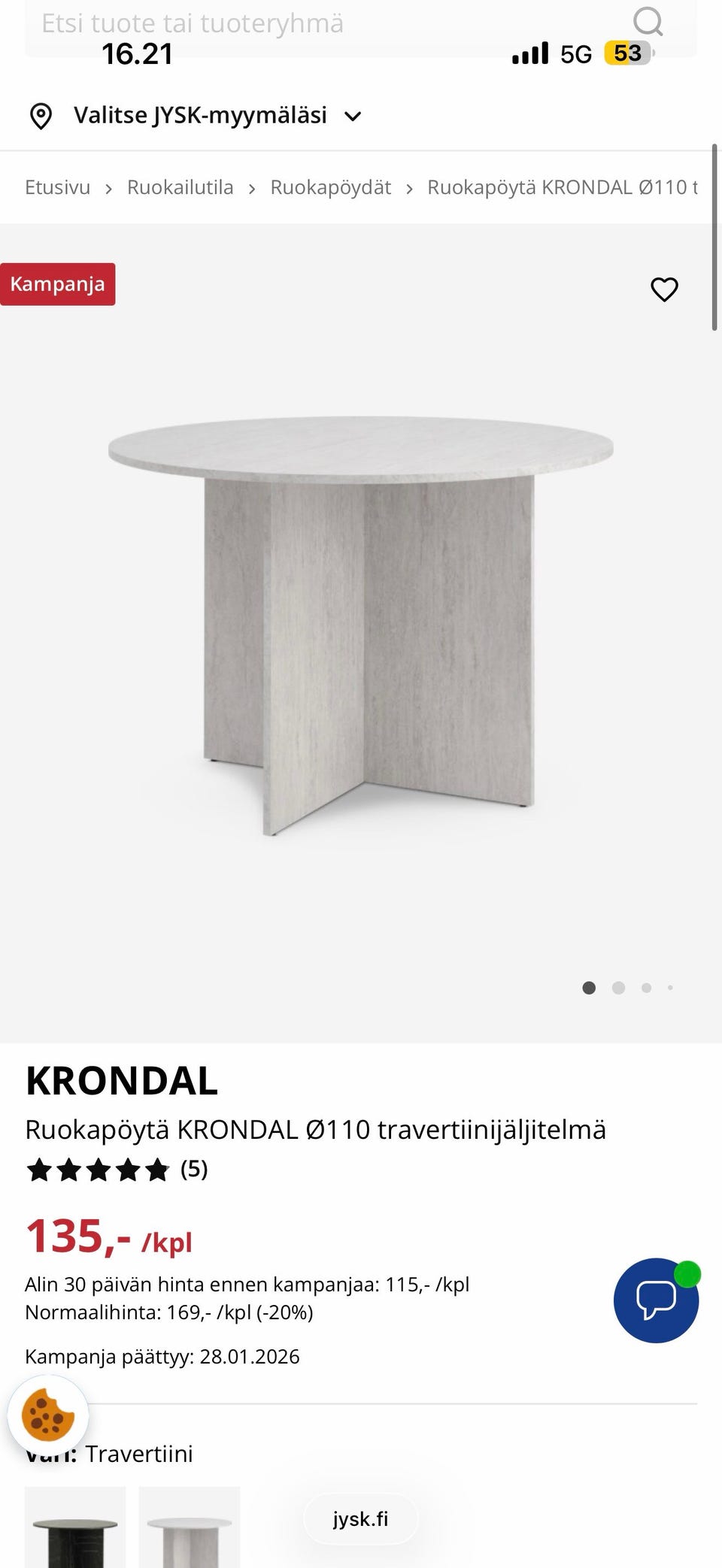Navigate to Ruokapöydät breadcrumb

click(331, 186)
